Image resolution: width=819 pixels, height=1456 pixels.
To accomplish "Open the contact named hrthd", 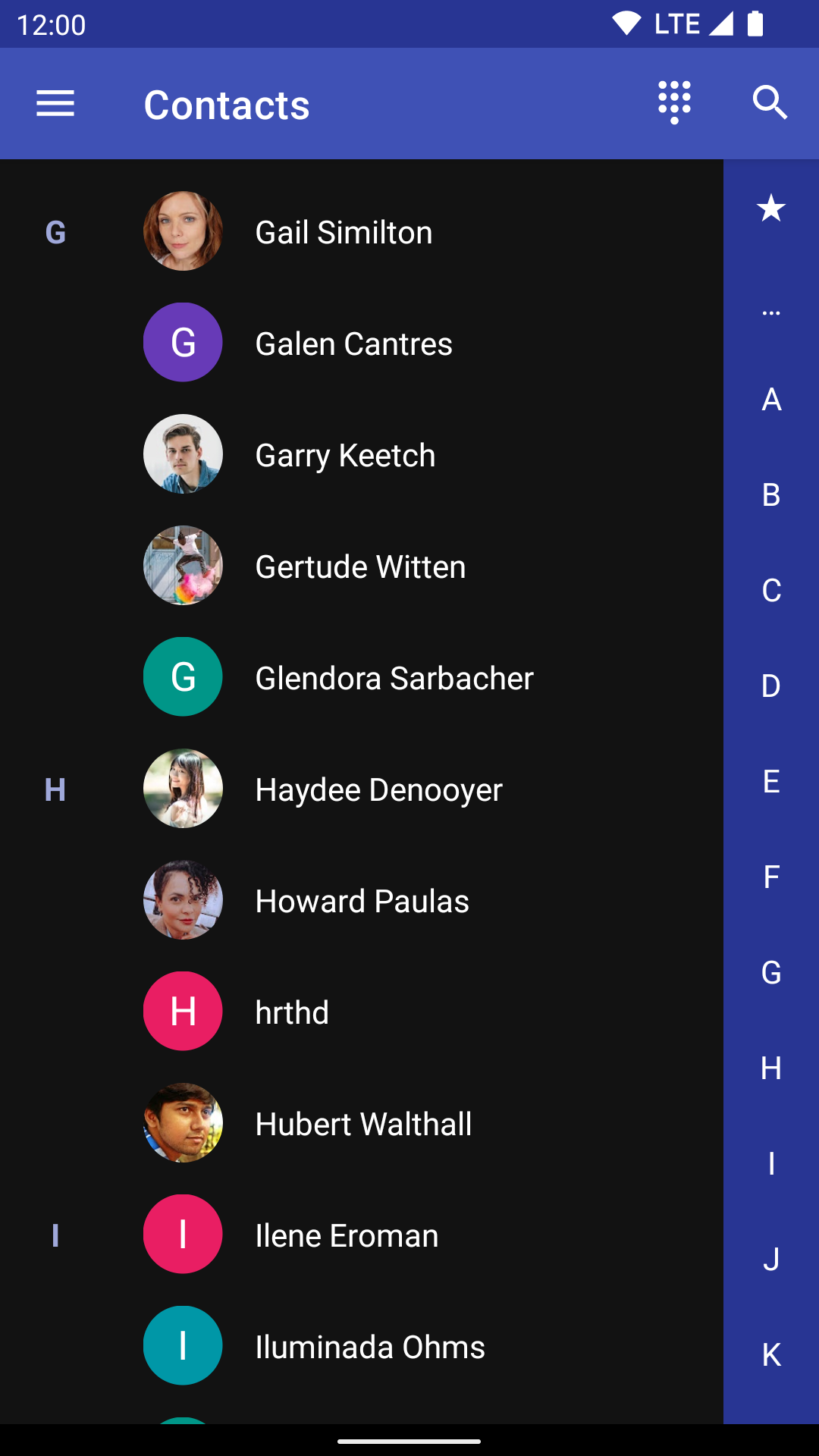I will click(362, 1012).
